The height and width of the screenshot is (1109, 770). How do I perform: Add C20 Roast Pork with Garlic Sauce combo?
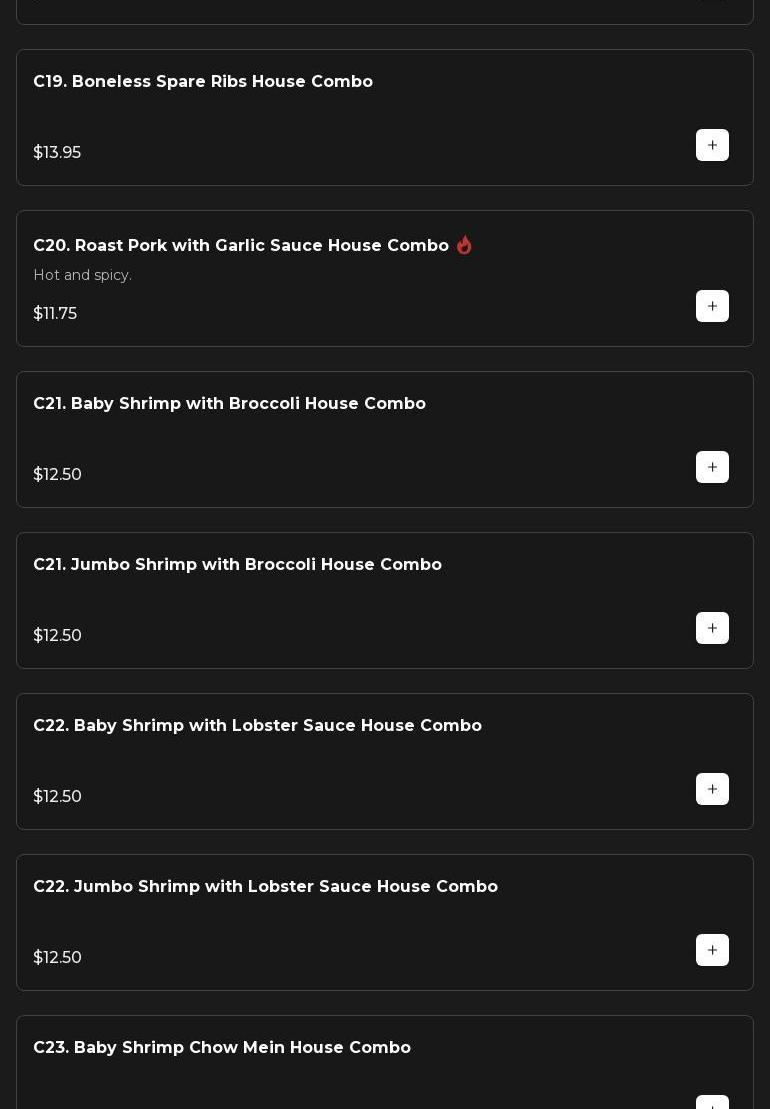point(712,306)
